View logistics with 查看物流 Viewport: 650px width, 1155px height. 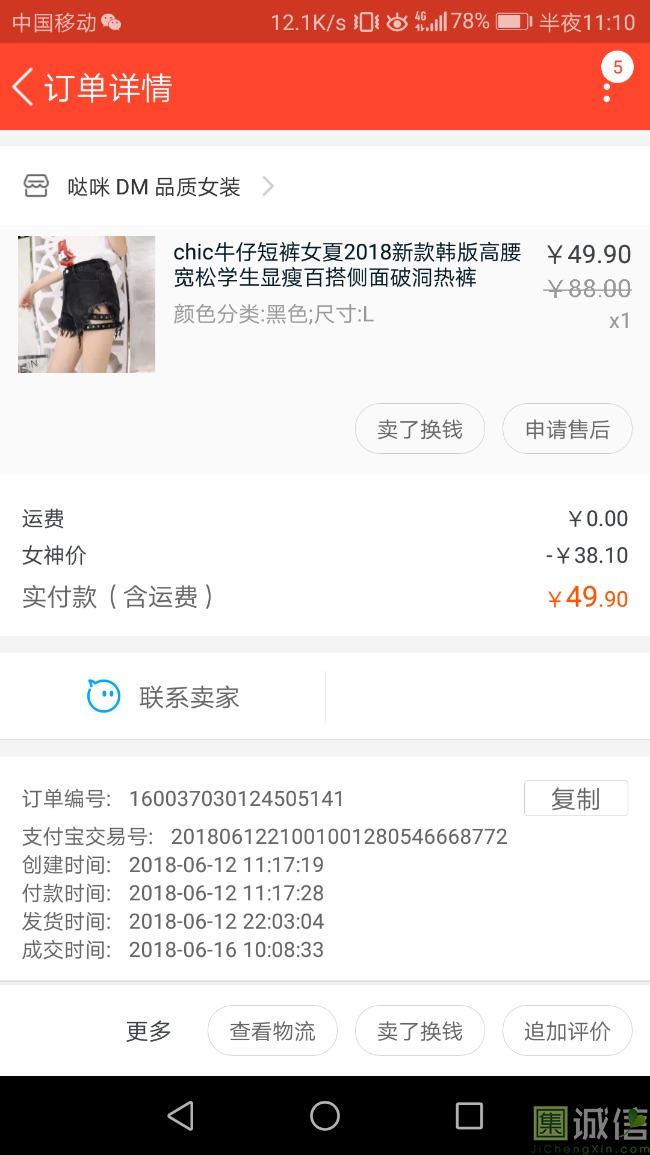[273, 1031]
